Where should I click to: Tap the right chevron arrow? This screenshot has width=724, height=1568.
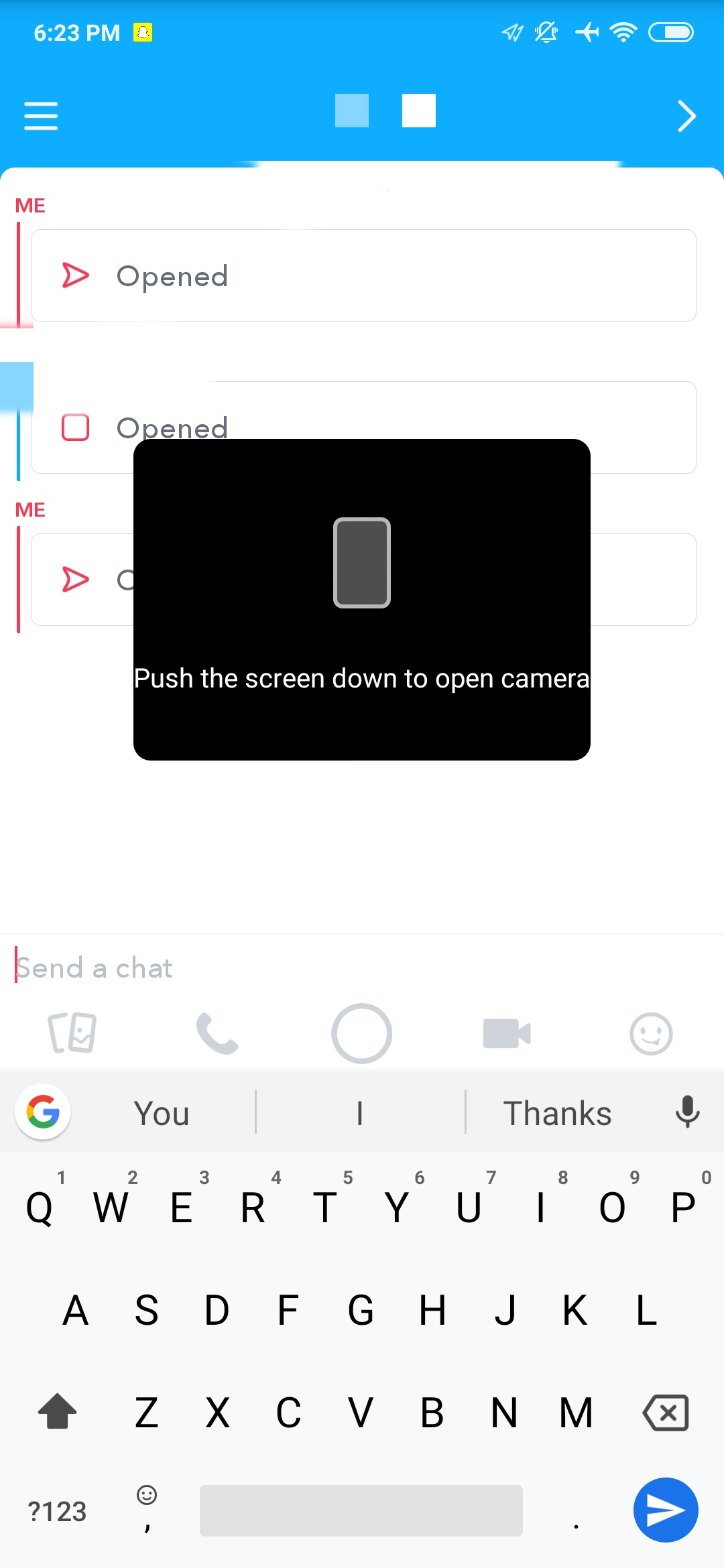(686, 116)
